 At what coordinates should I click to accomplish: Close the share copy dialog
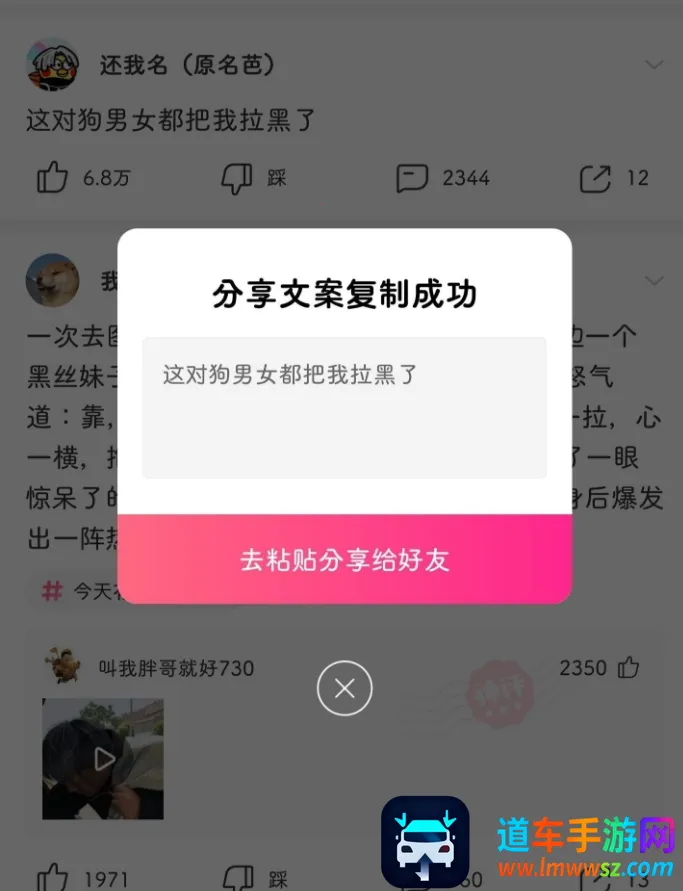tap(344, 688)
